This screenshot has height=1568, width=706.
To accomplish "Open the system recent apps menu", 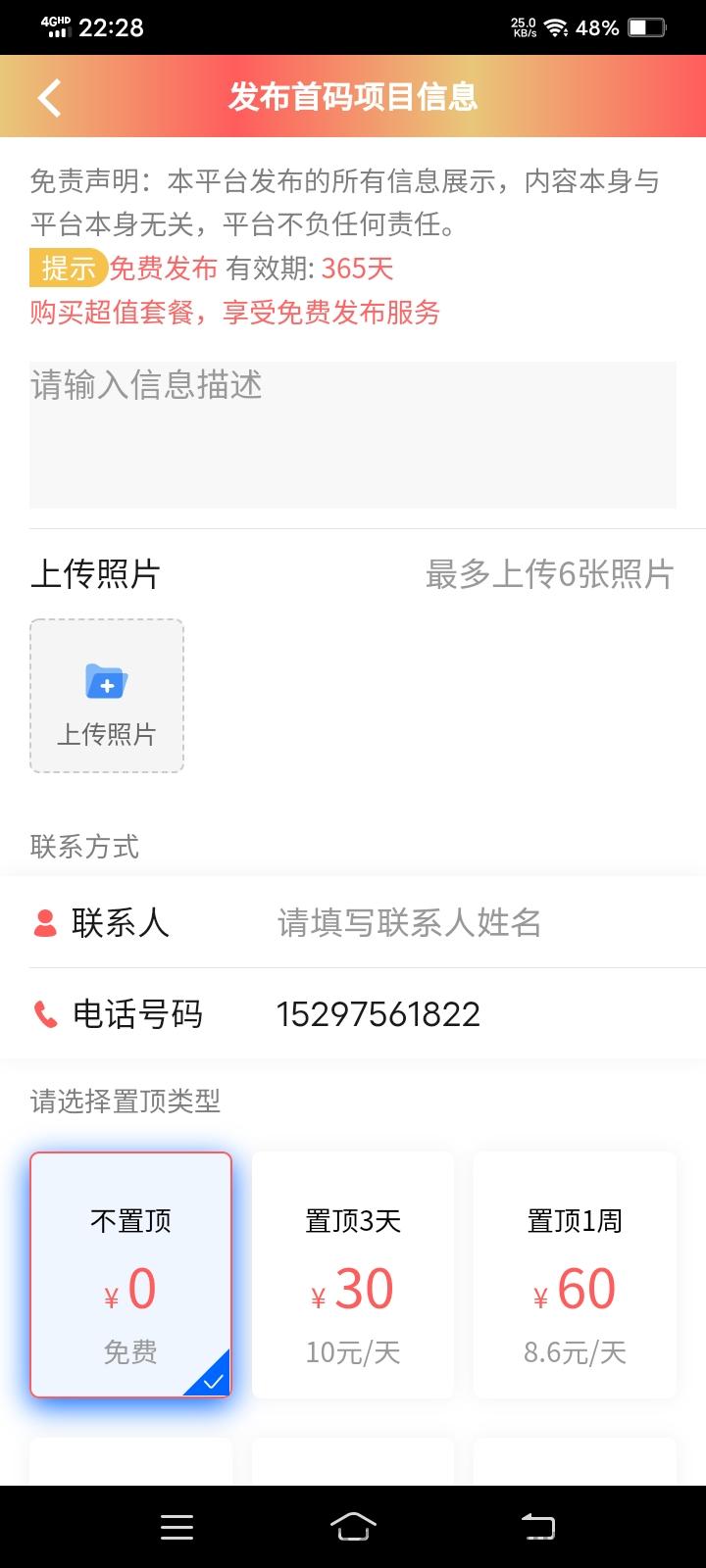I will tap(176, 1527).
